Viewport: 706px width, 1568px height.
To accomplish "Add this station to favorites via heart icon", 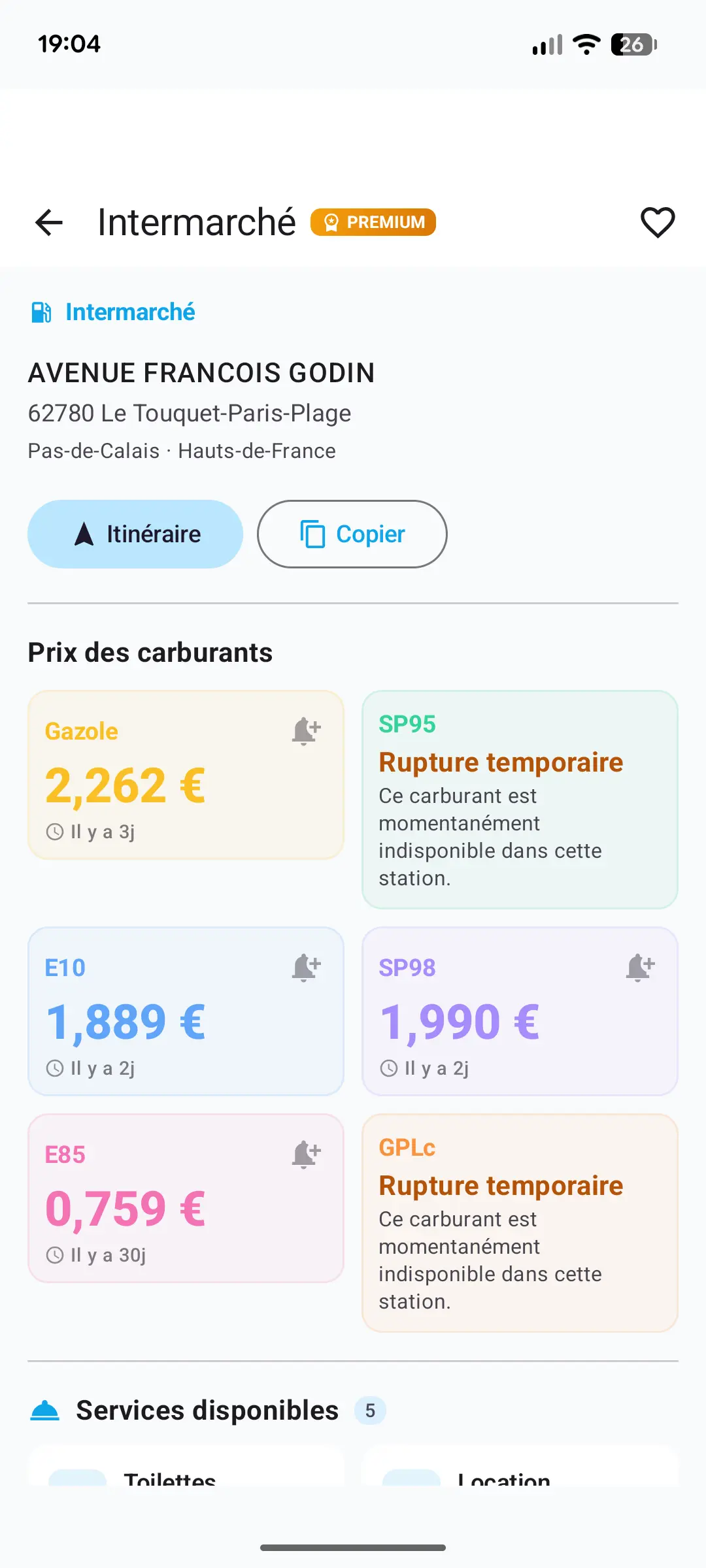I will (657, 223).
